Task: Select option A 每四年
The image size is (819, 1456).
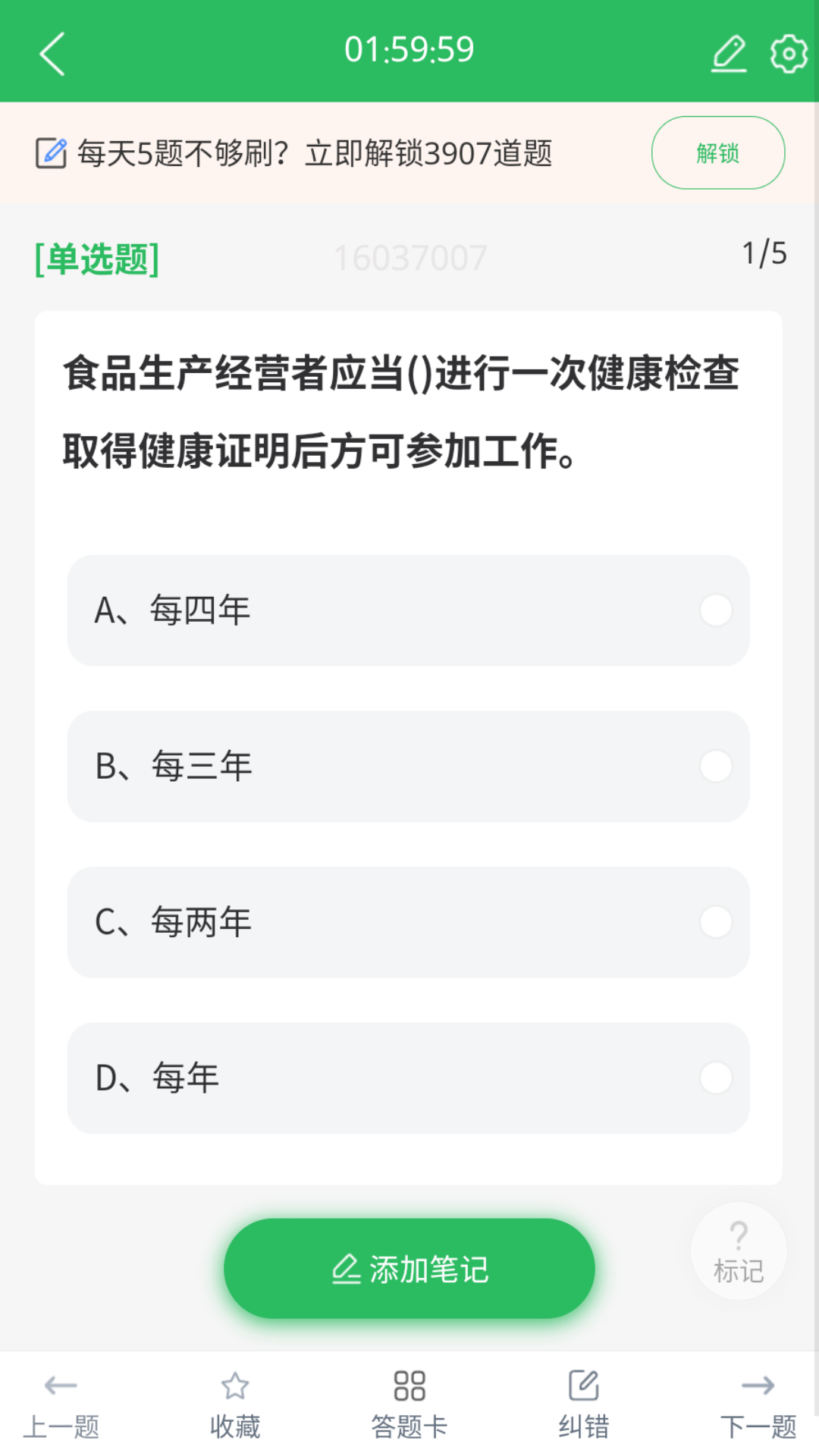Action: [x=408, y=610]
